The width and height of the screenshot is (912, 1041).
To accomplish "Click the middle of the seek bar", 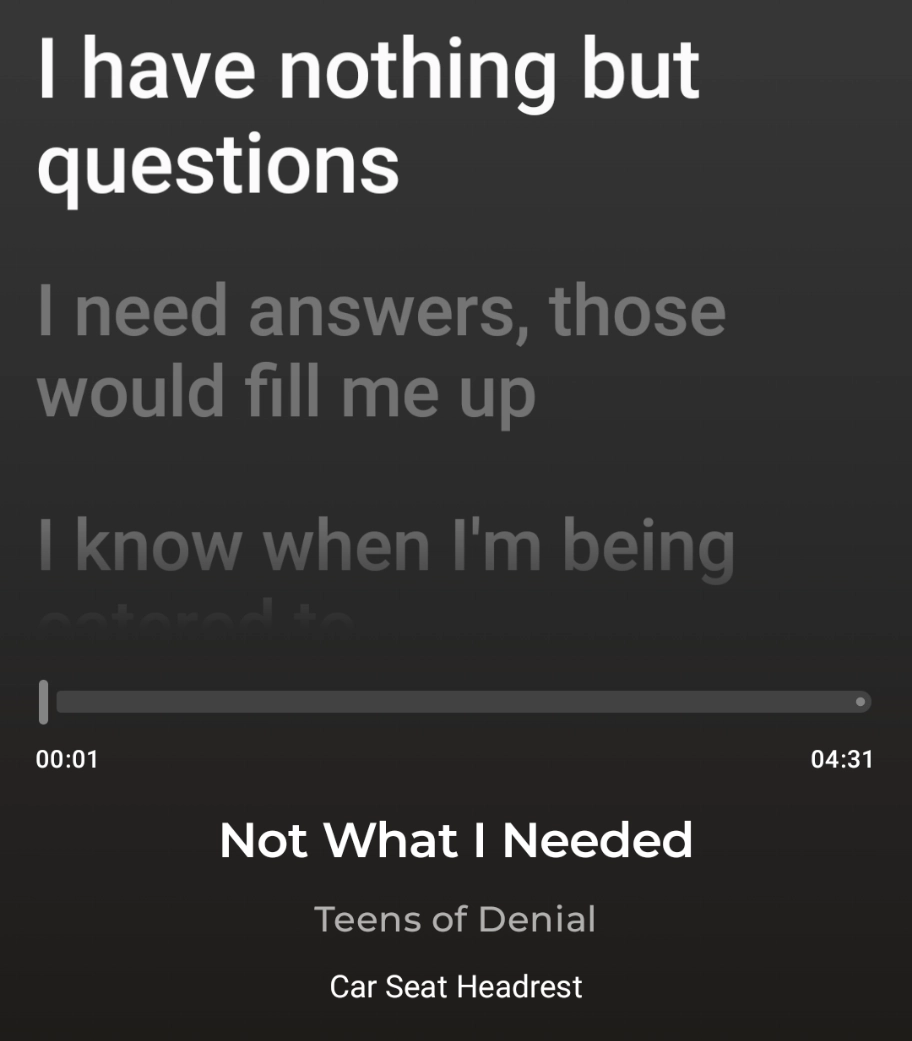I will tap(456, 703).
